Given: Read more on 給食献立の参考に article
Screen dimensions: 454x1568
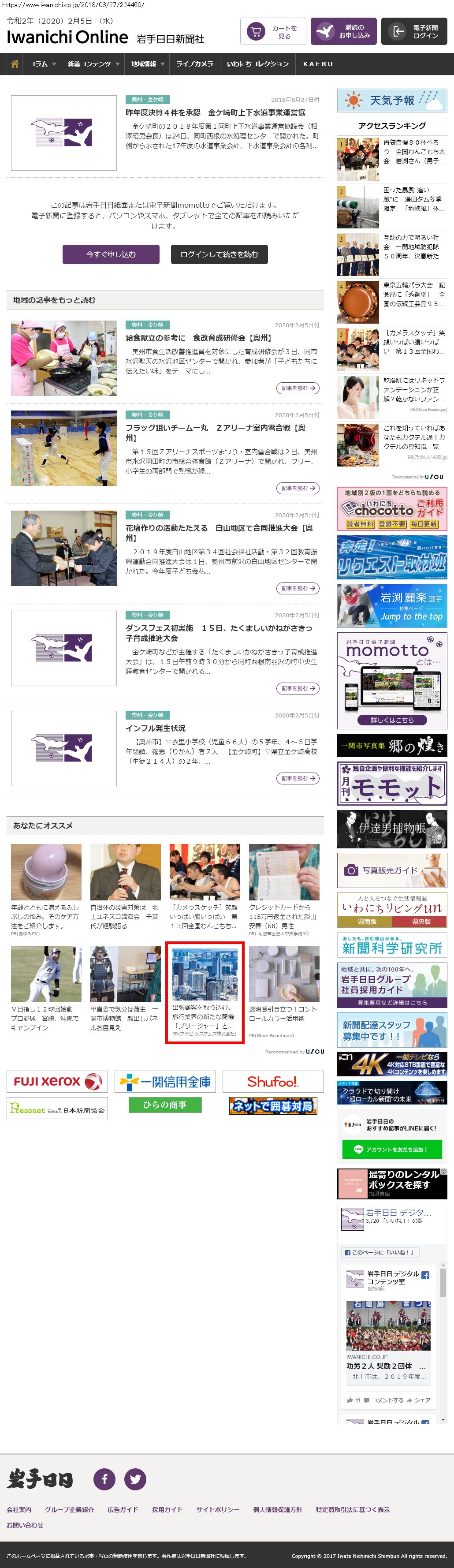Looking at the screenshot, I should point(298,388).
